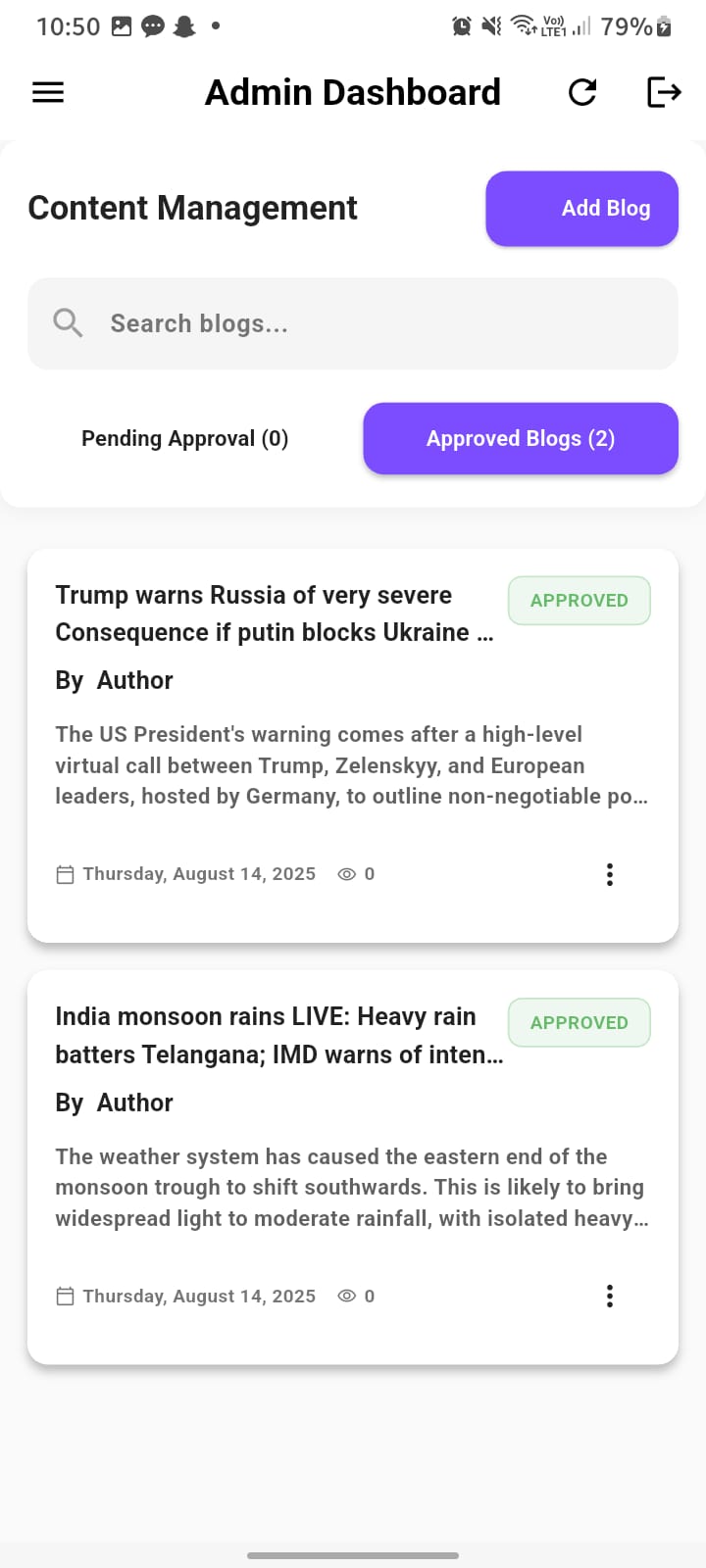706x1568 pixels.
Task: Refresh the Admin Dashboard
Action: [582, 92]
